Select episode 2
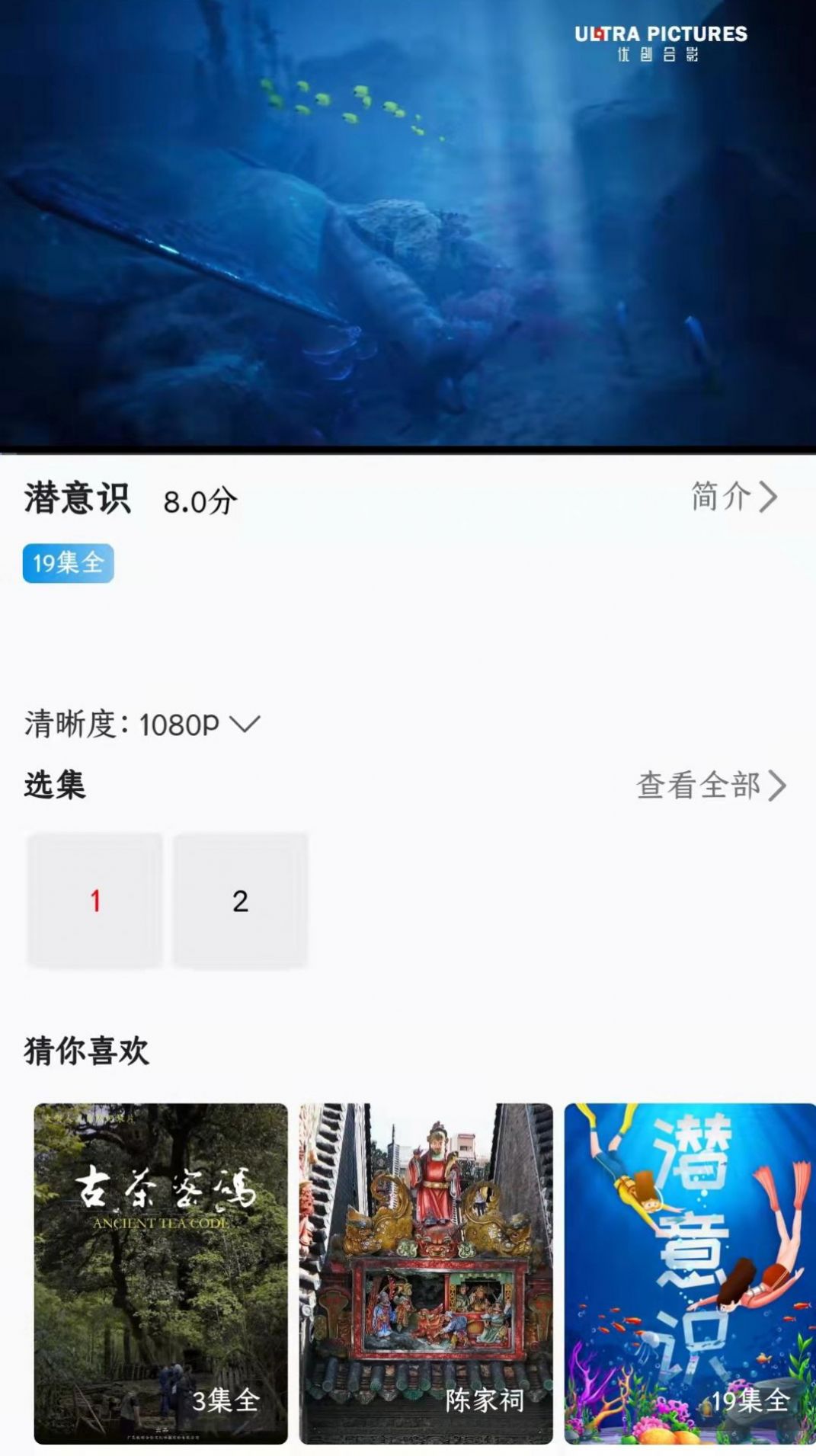Screen dimensions: 816x1456 click(x=240, y=901)
